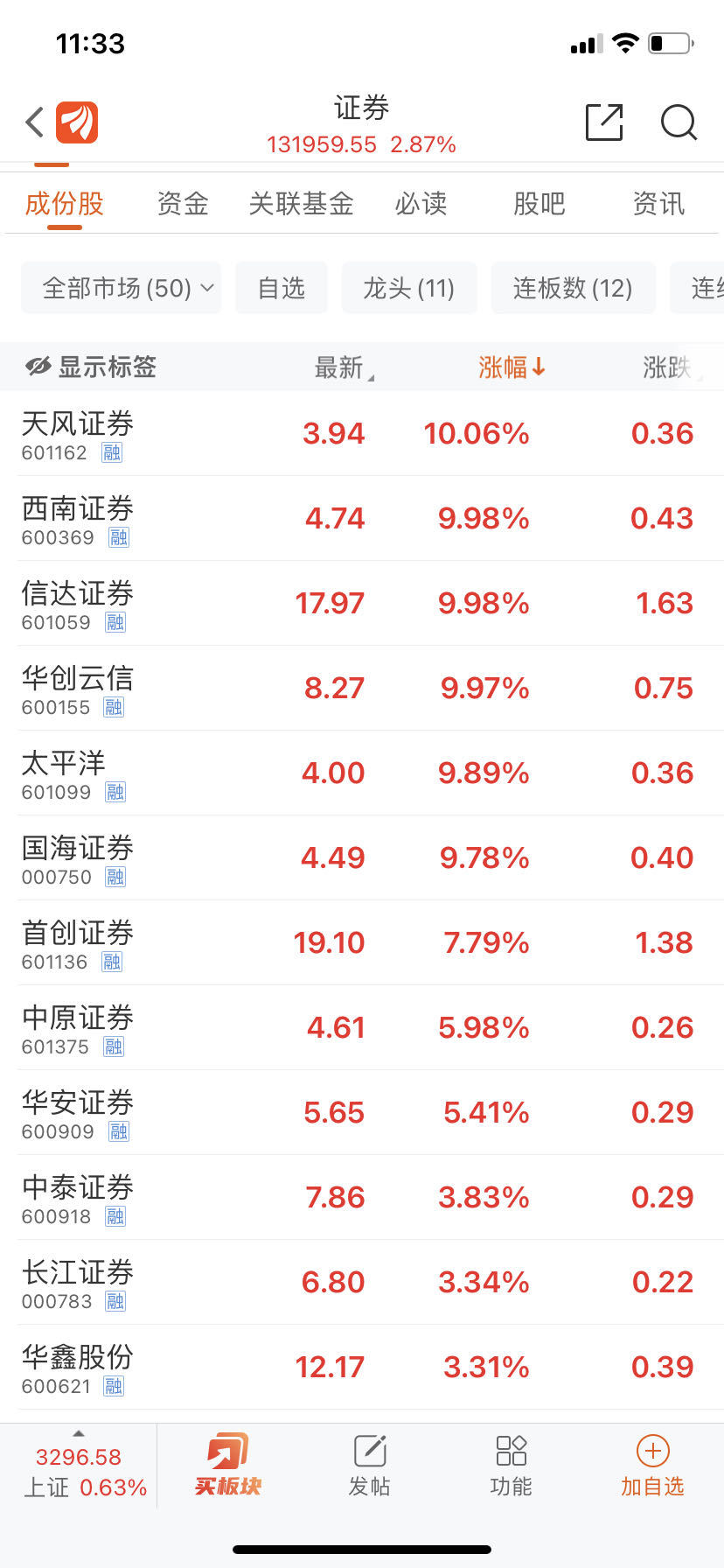
Task: Share this sector page
Action: tap(604, 122)
